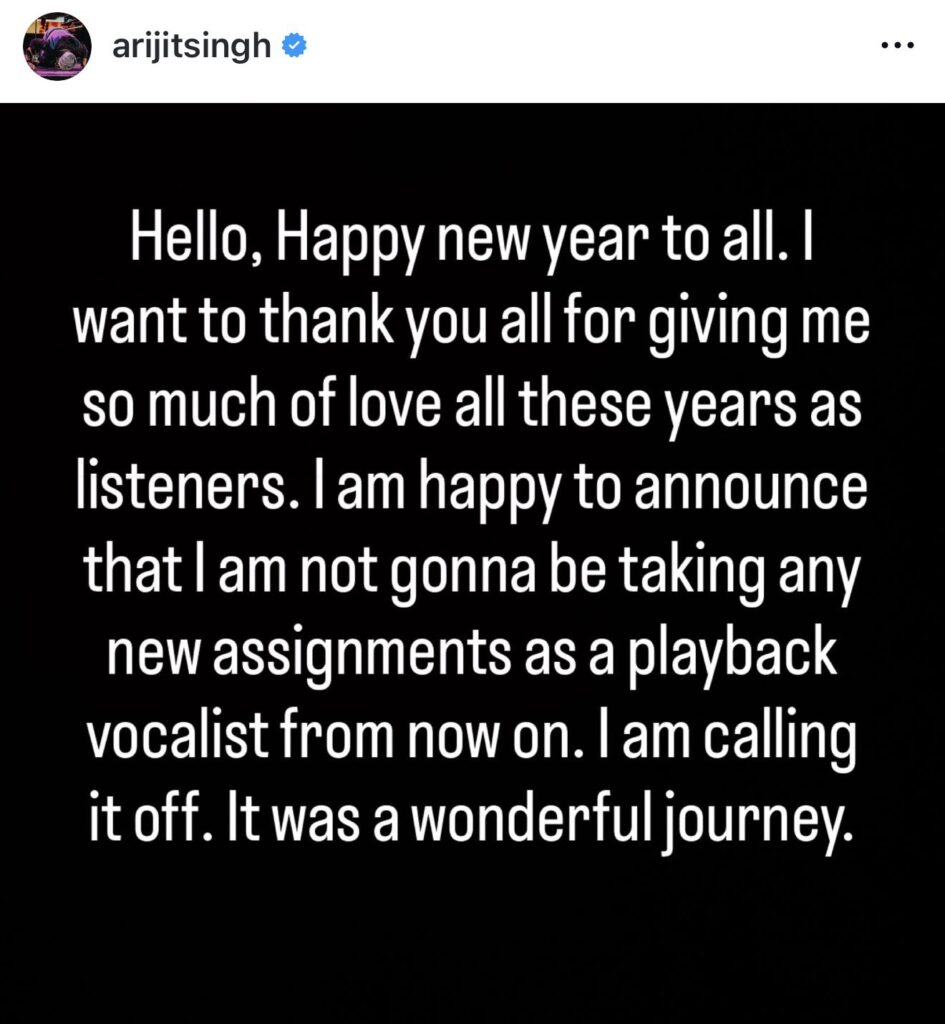The image size is (945, 1024).
Task: Tap the announcement post image
Action: click(x=472, y=560)
